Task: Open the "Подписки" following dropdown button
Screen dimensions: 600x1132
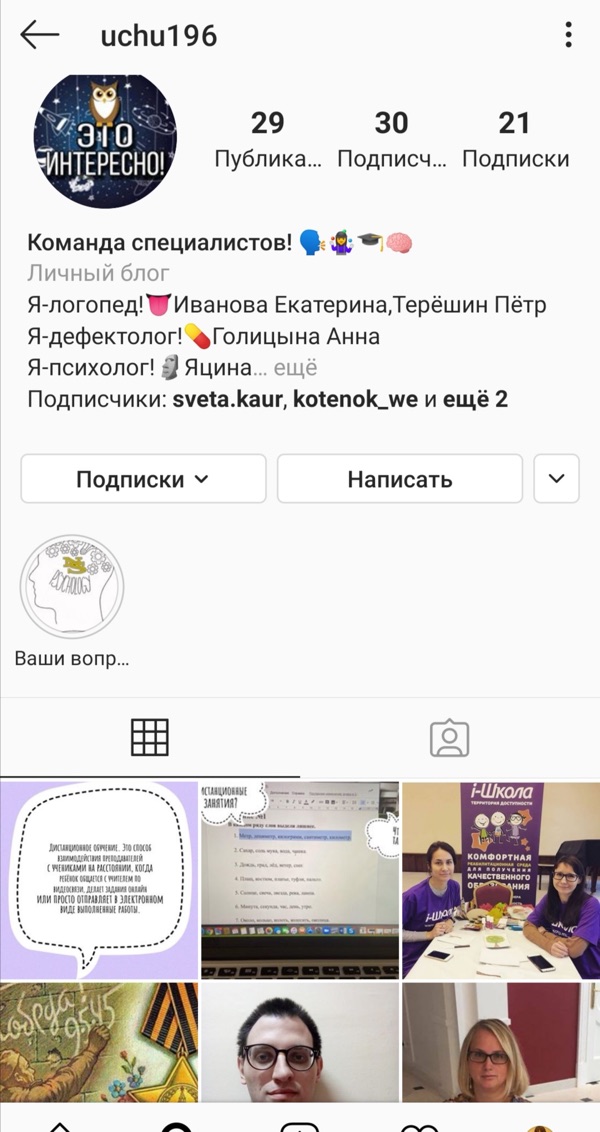Action: point(143,479)
